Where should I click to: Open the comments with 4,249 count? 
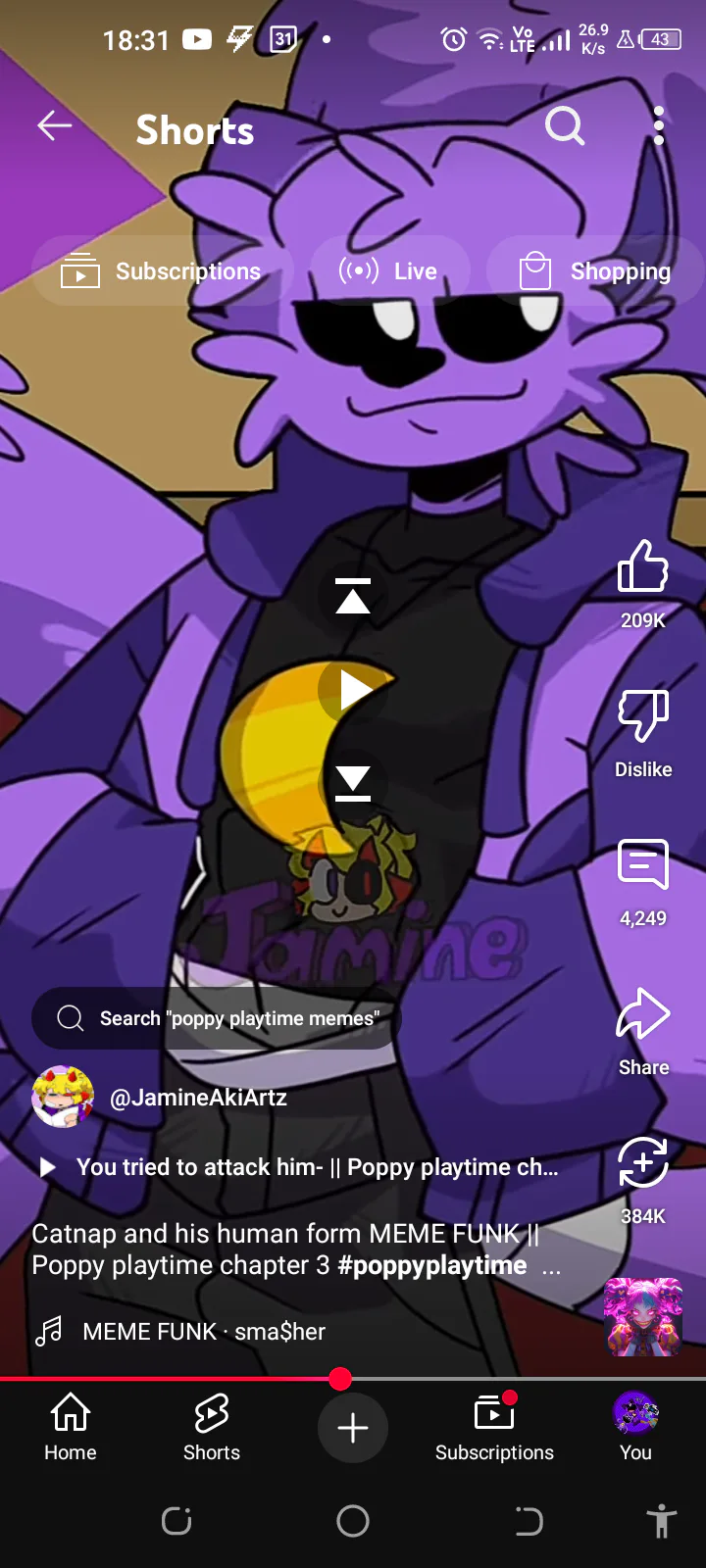coord(643,882)
